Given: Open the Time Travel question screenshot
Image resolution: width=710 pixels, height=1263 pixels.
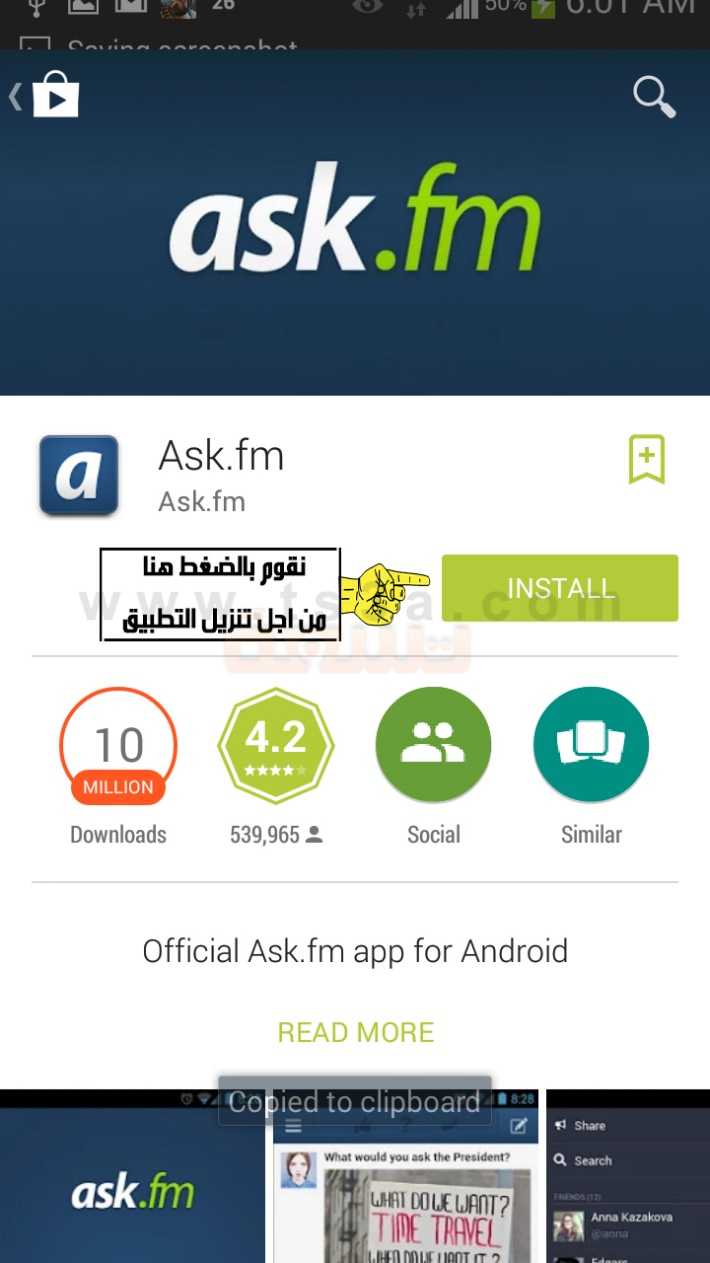Looking at the screenshot, I should [406, 1176].
